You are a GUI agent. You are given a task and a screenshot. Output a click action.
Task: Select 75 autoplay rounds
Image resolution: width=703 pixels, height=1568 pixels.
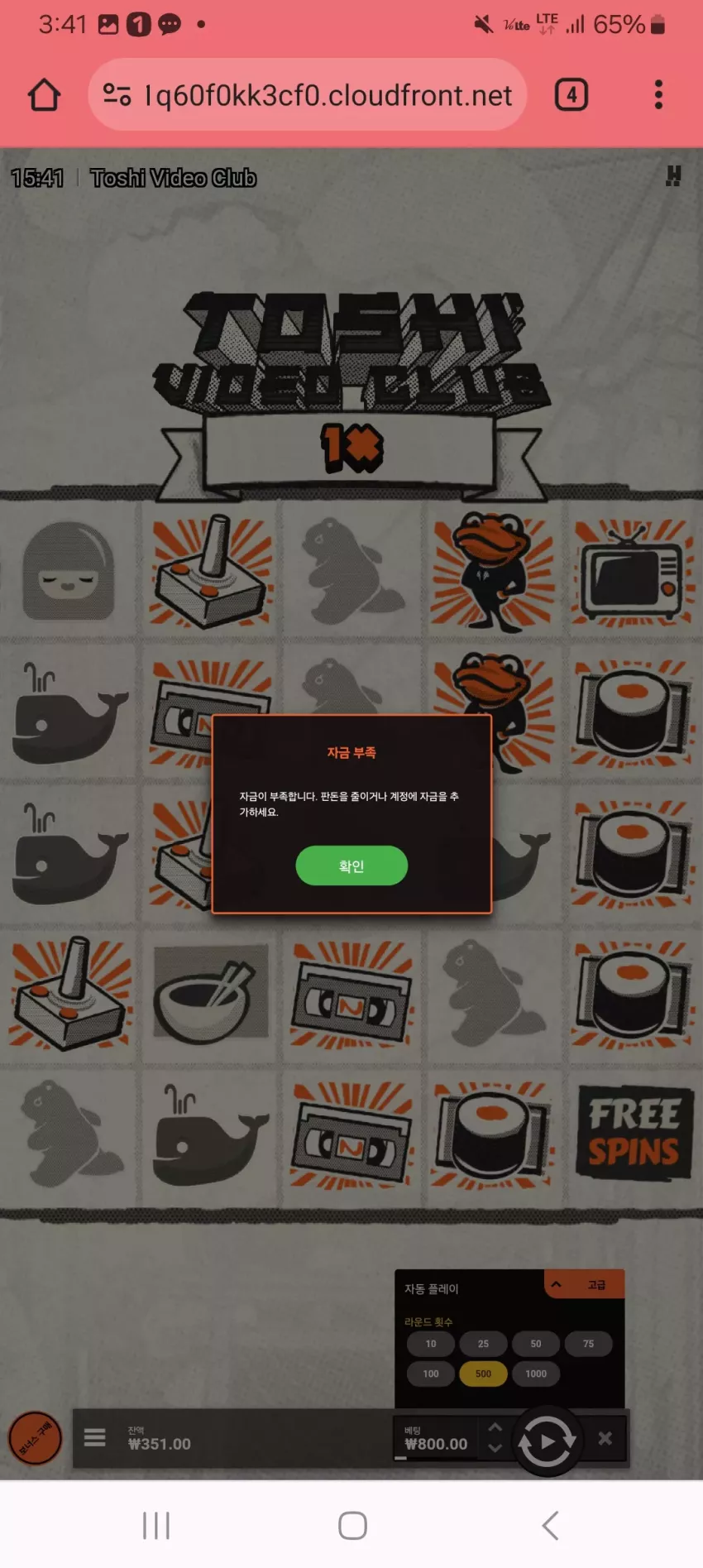(x=588, y=1344)
